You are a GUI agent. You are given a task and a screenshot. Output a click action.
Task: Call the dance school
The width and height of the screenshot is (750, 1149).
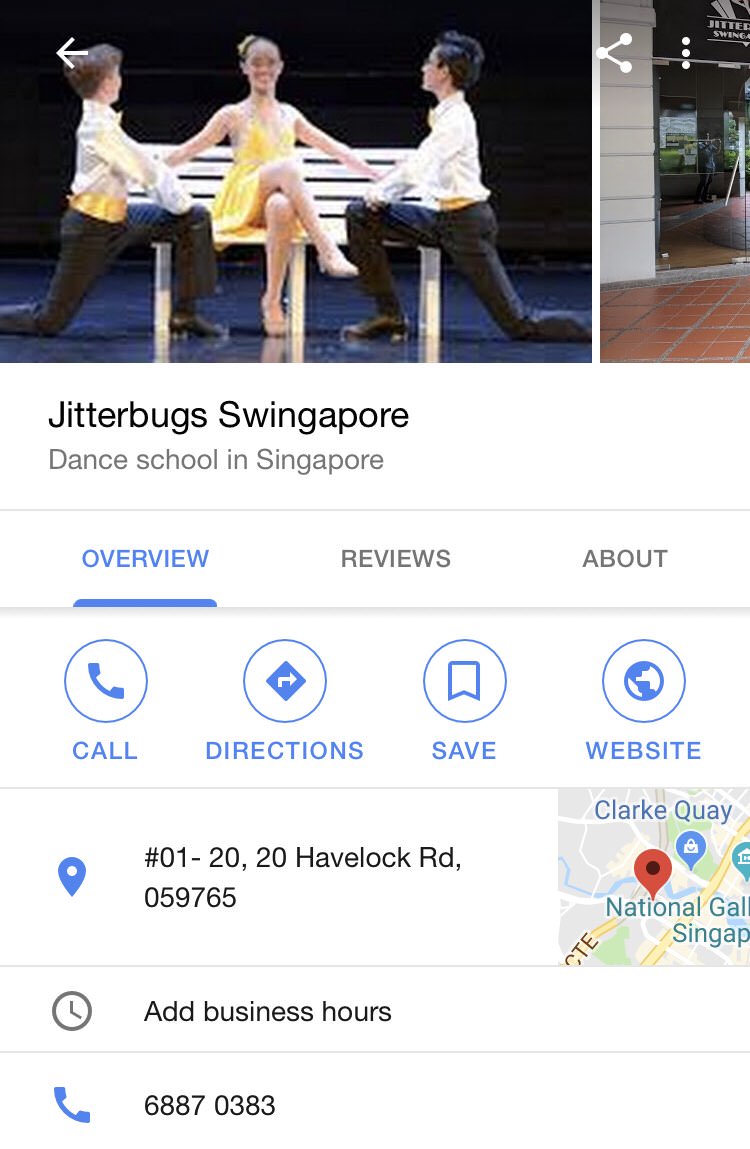pyautogui.click(x=105, y=700)
